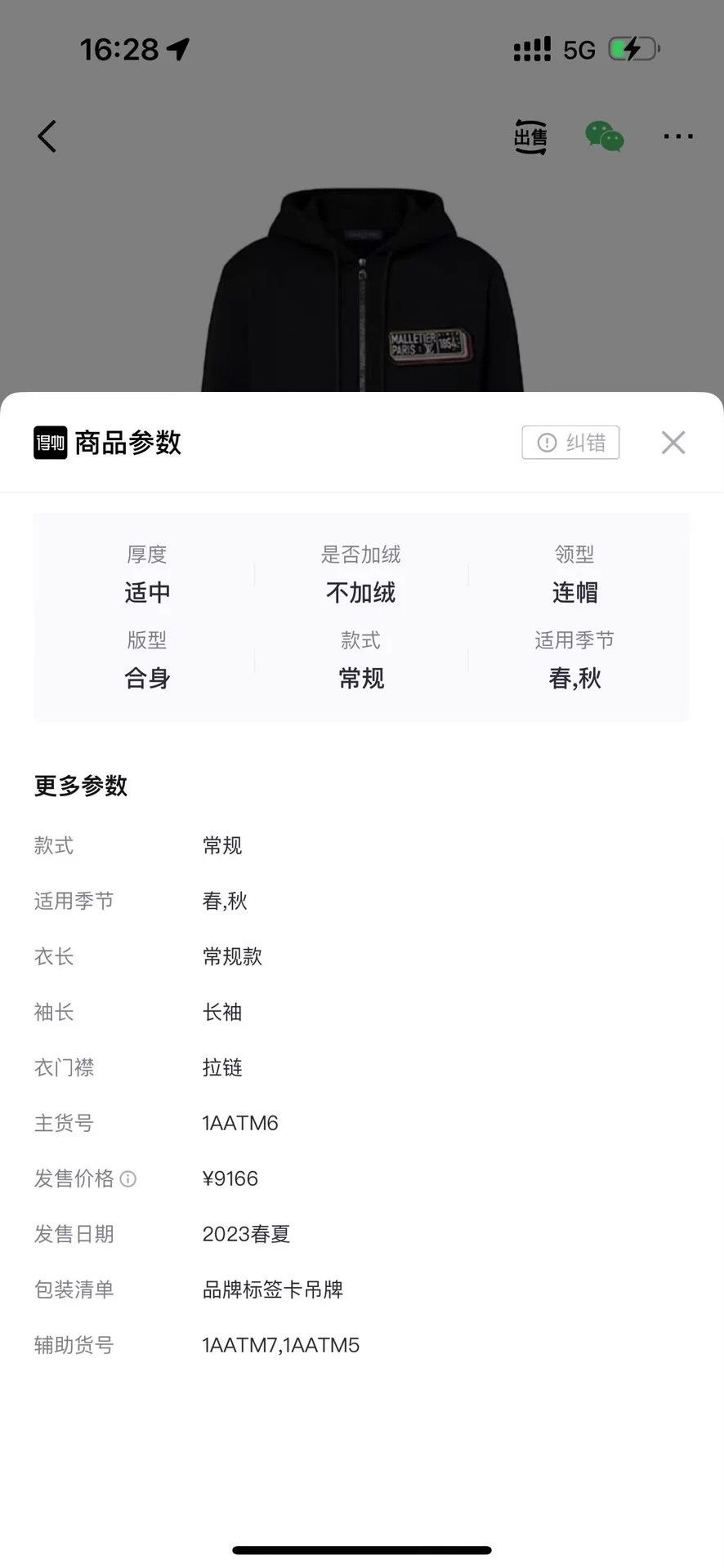
Task: Share via the WeChat icon
Action: click(605, 136)
